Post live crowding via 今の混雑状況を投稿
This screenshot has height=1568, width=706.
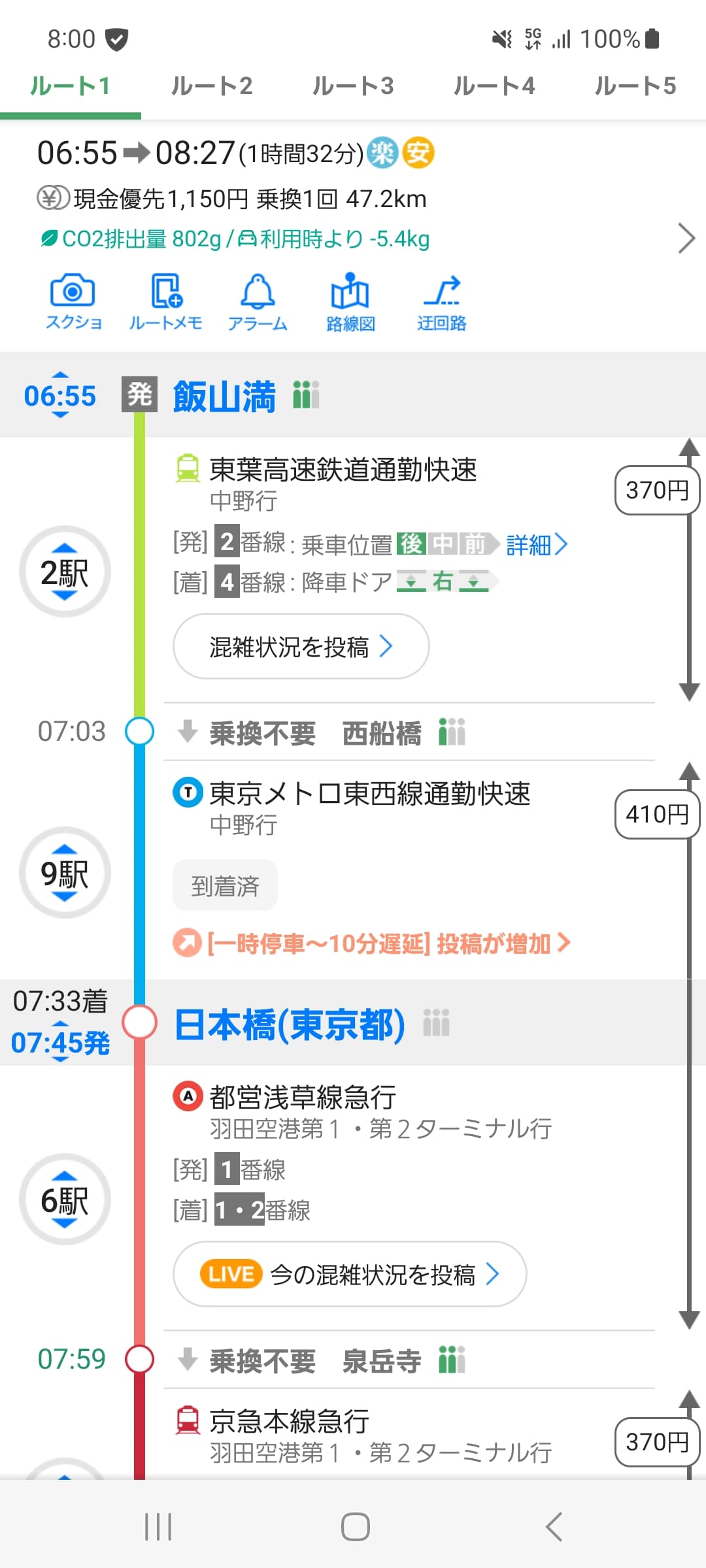coord(350,1274)
